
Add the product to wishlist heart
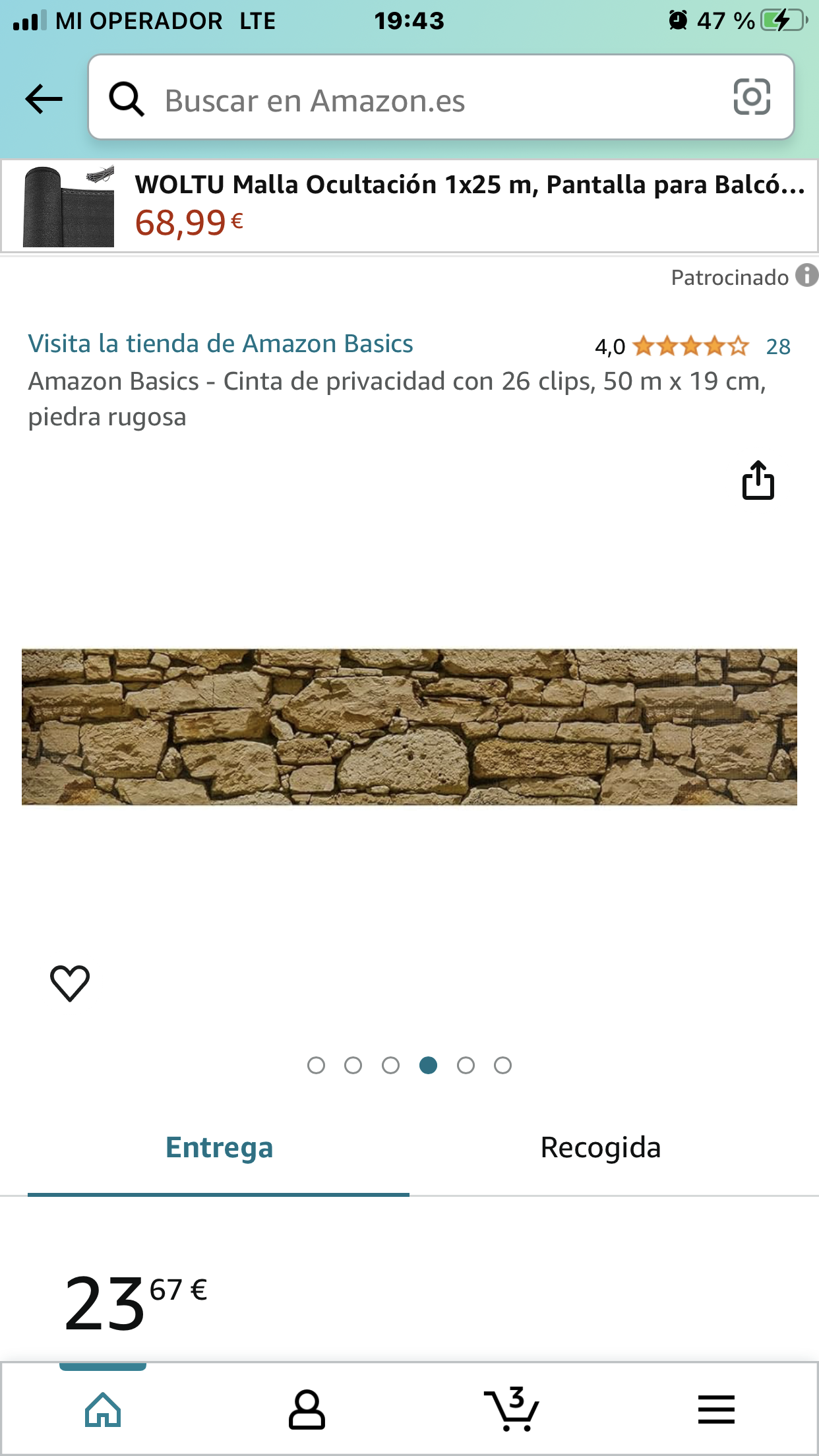70,983
